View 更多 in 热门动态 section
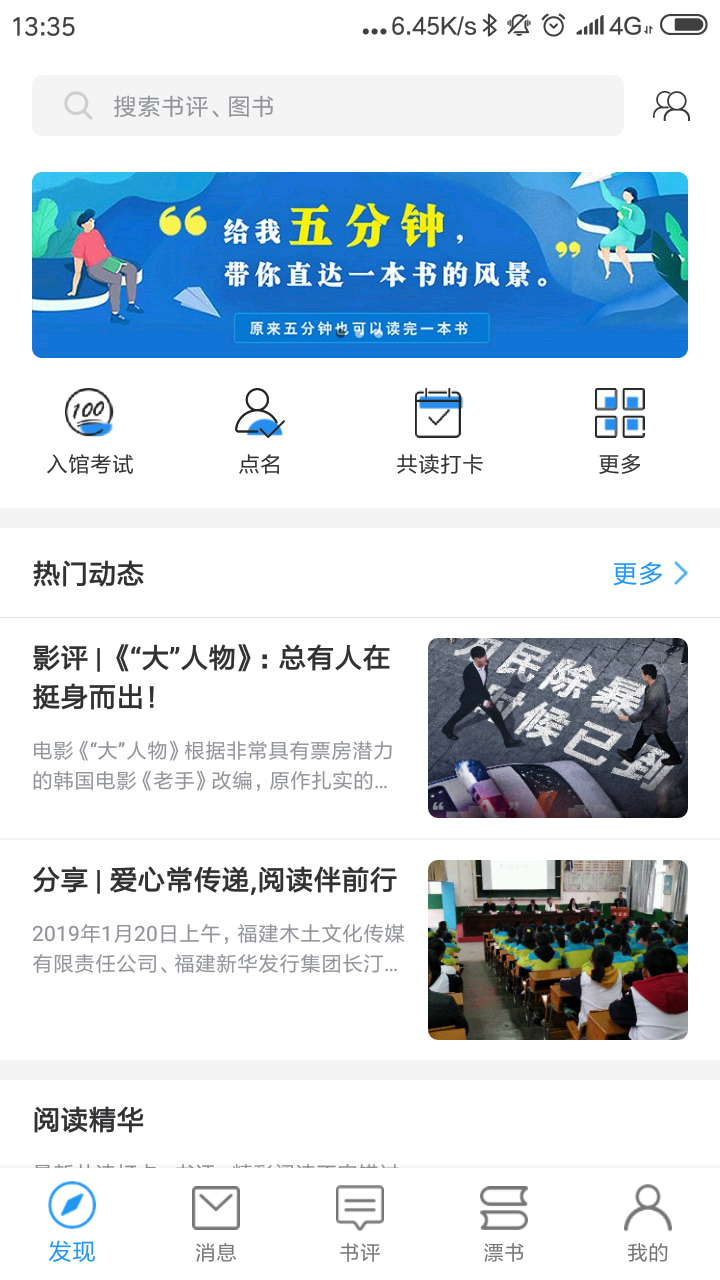 tap(650, 573)
